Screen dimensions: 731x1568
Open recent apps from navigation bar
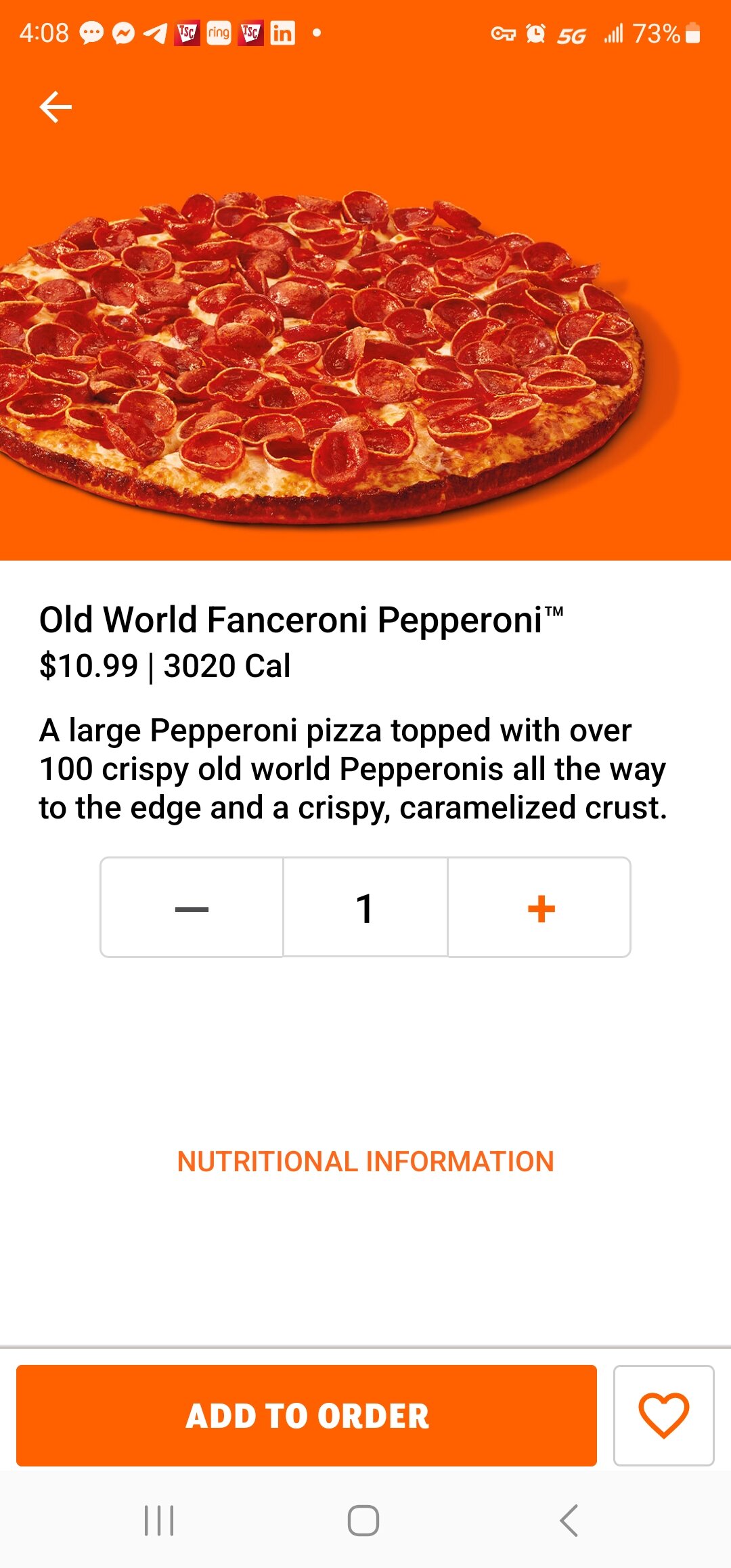159,1521
